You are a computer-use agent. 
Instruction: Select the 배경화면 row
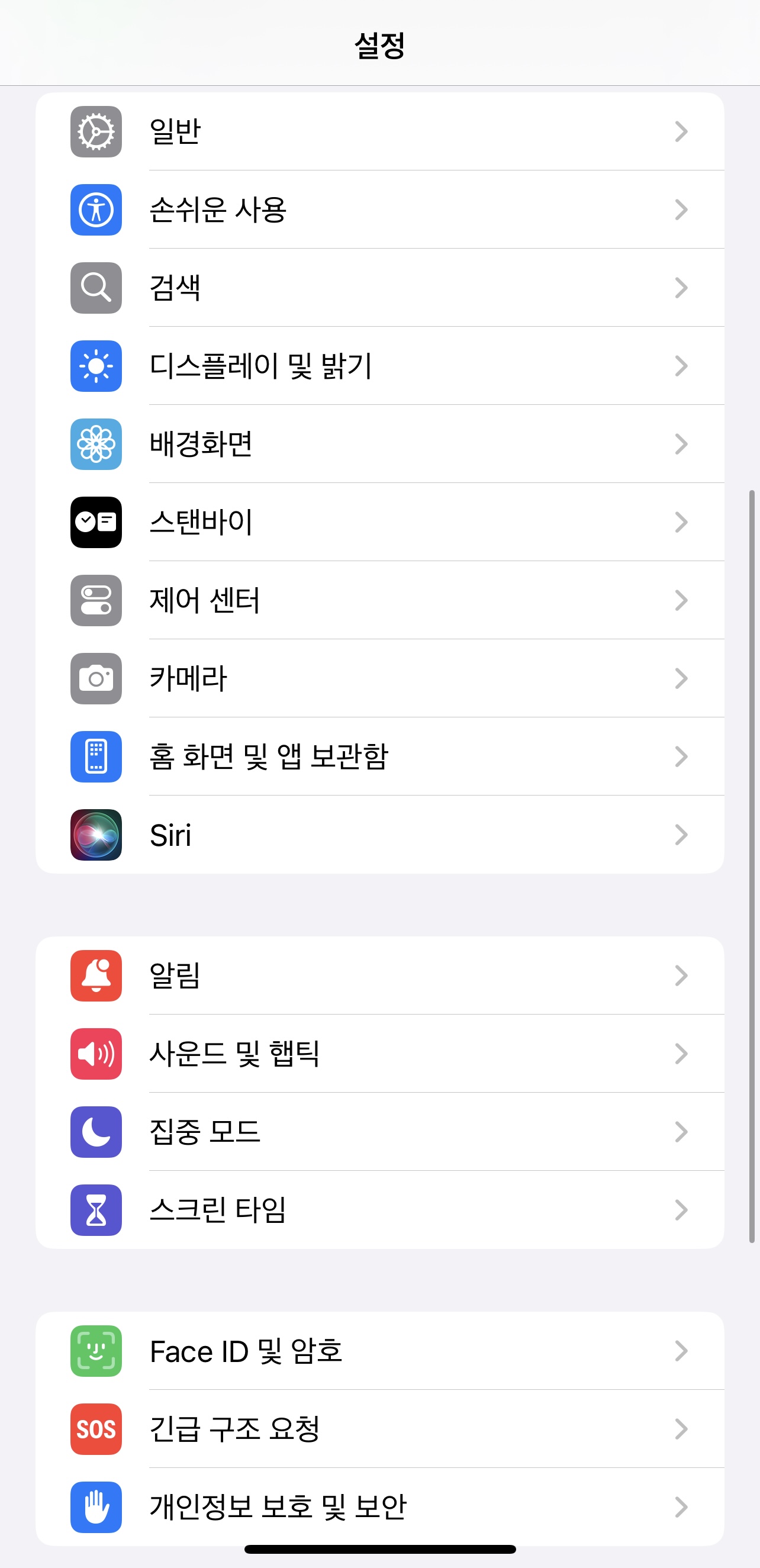pyautogui.click(x=379, y=444)
